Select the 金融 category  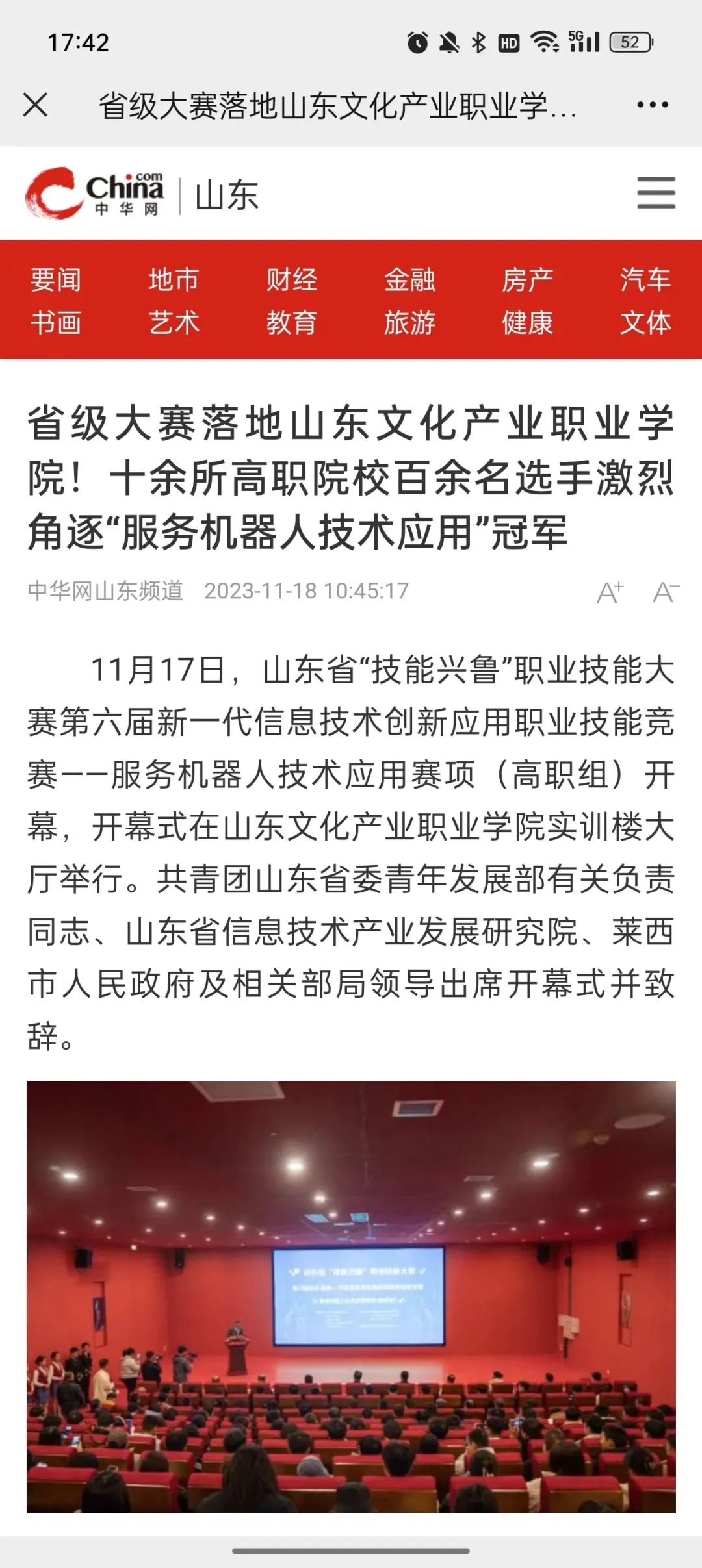point(409,280)
